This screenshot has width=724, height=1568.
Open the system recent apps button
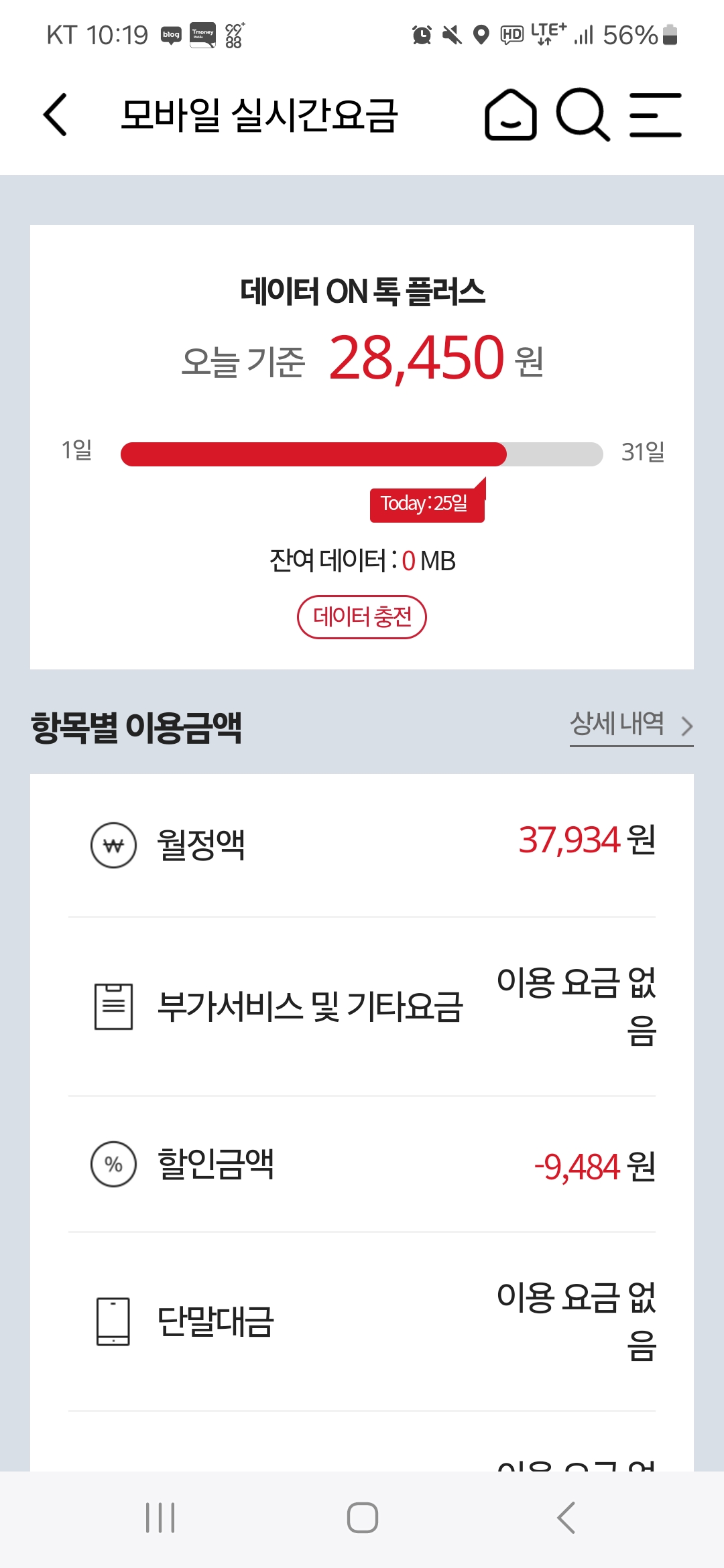pos(160,1518)
